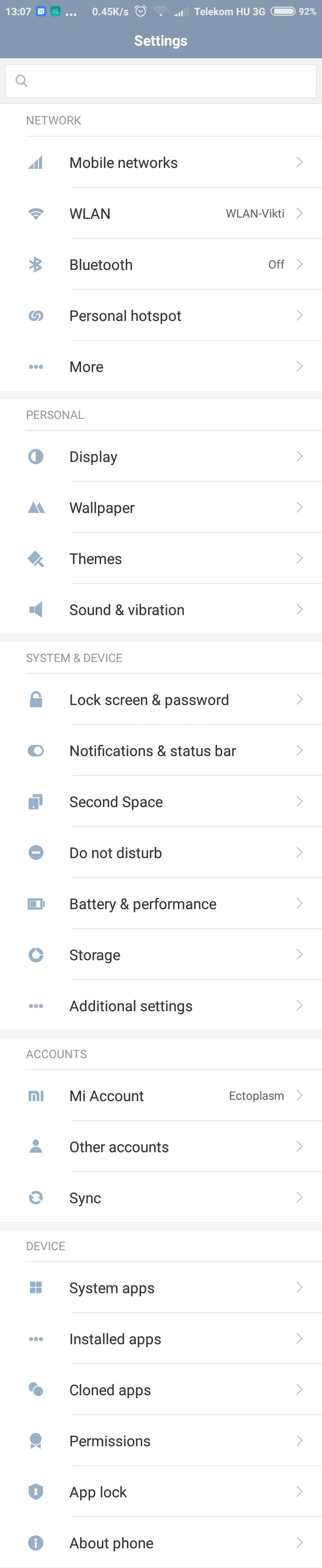The height and width of the screenshot is (1568, 322).
Task: Open Display settings
Action: [161, 456]
